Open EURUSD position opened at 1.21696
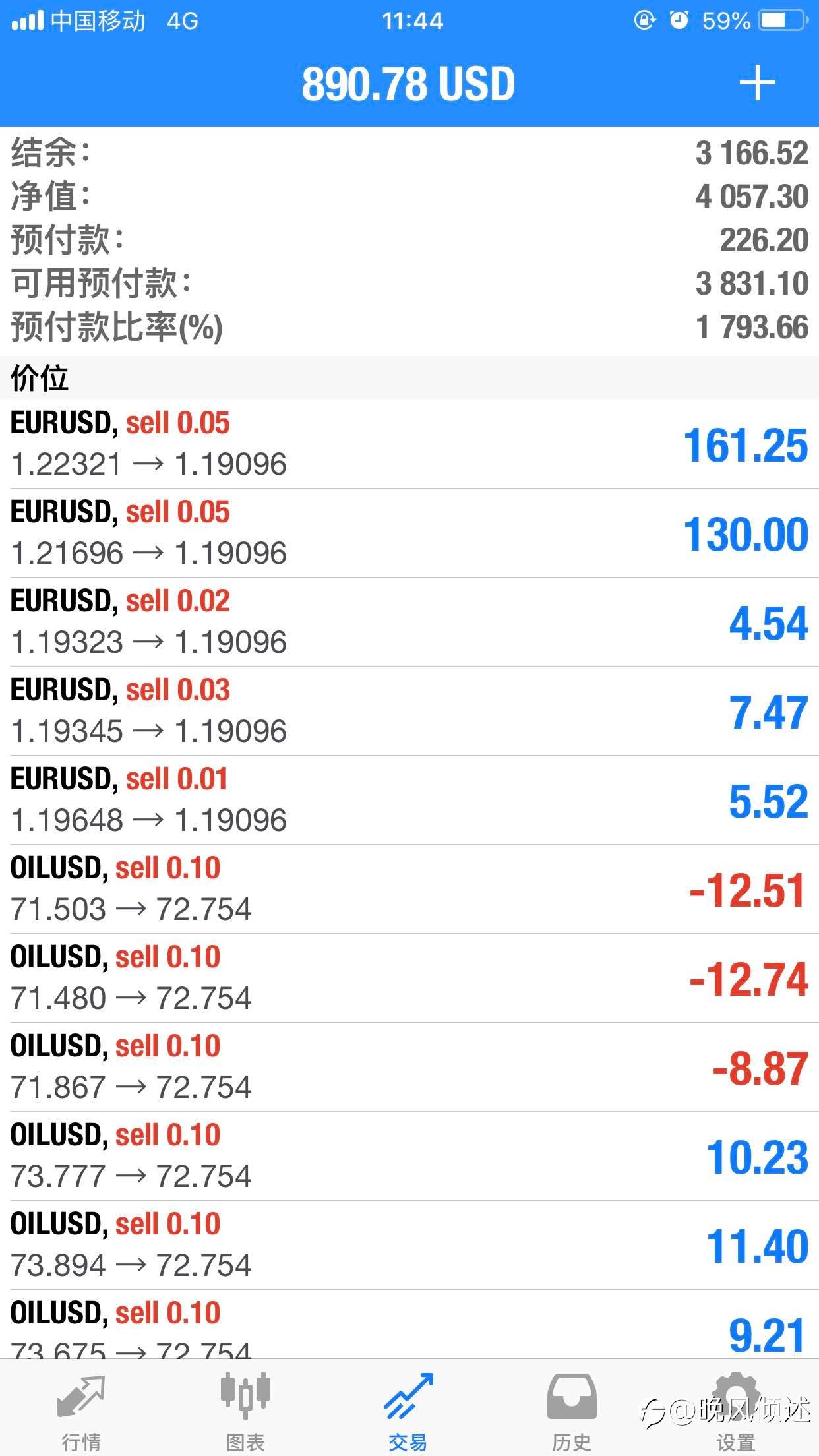 [x=409, y=533]
